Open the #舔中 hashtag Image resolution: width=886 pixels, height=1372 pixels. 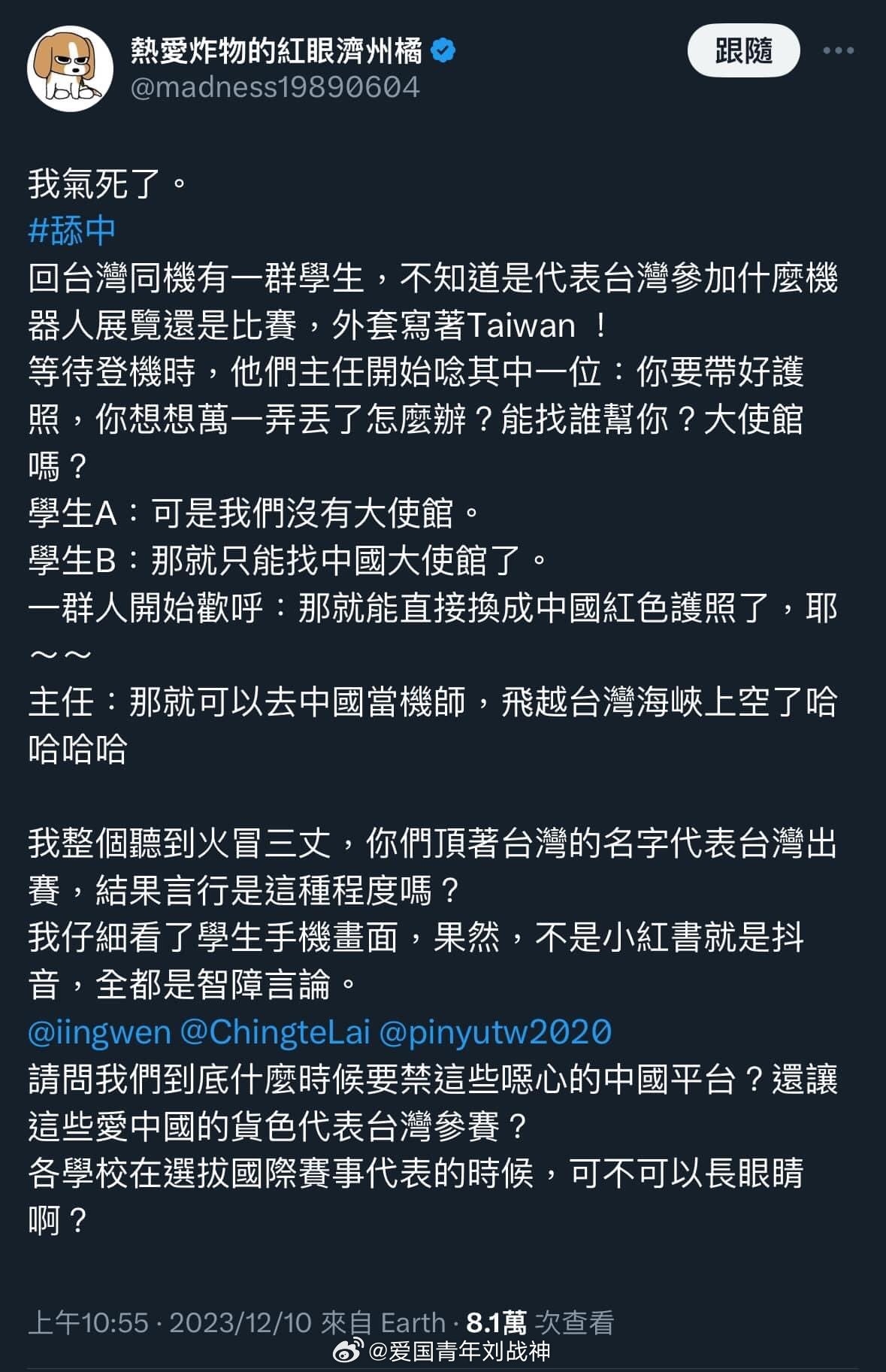tap(72, 231)
